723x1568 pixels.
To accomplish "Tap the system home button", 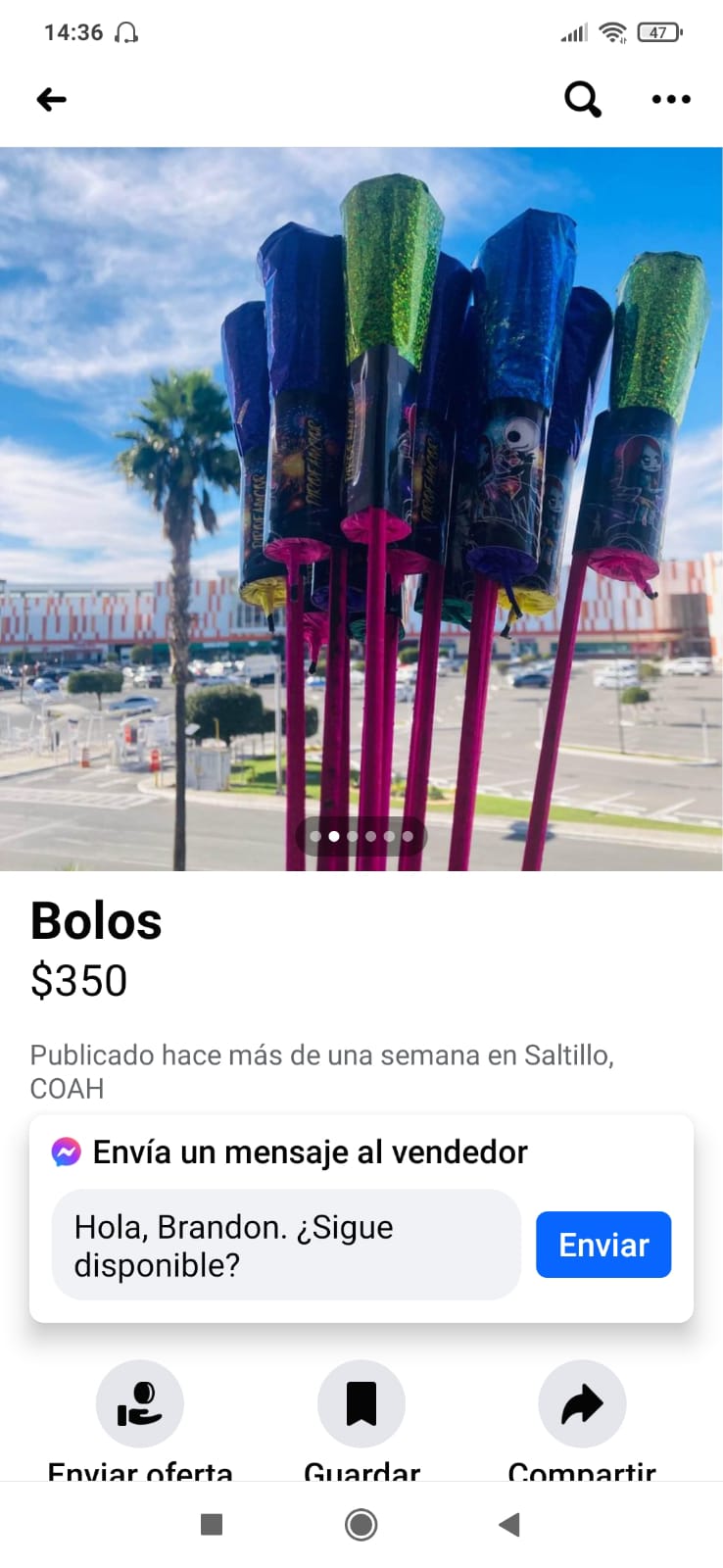I will coord(361,1524).
